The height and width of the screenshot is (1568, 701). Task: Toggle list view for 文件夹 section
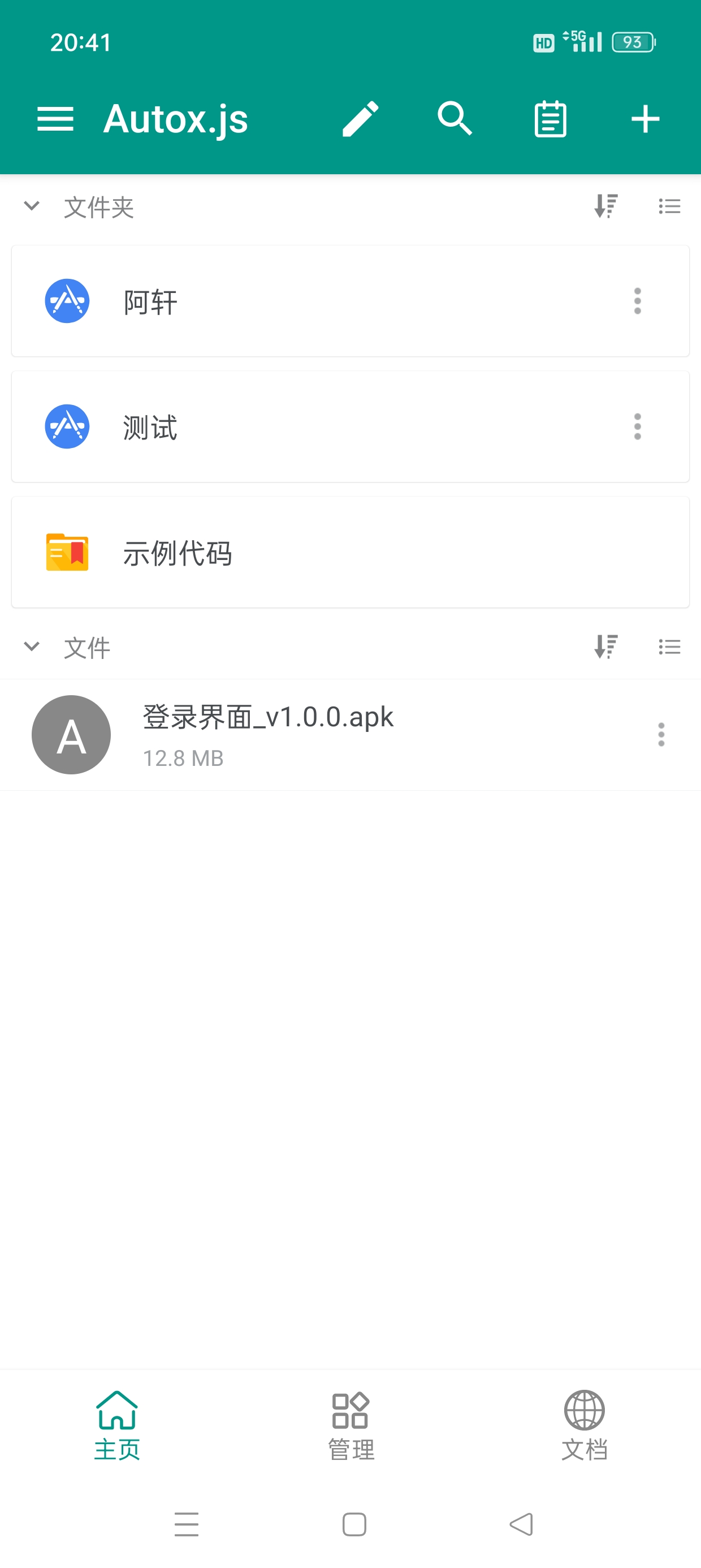click(669, 206)
